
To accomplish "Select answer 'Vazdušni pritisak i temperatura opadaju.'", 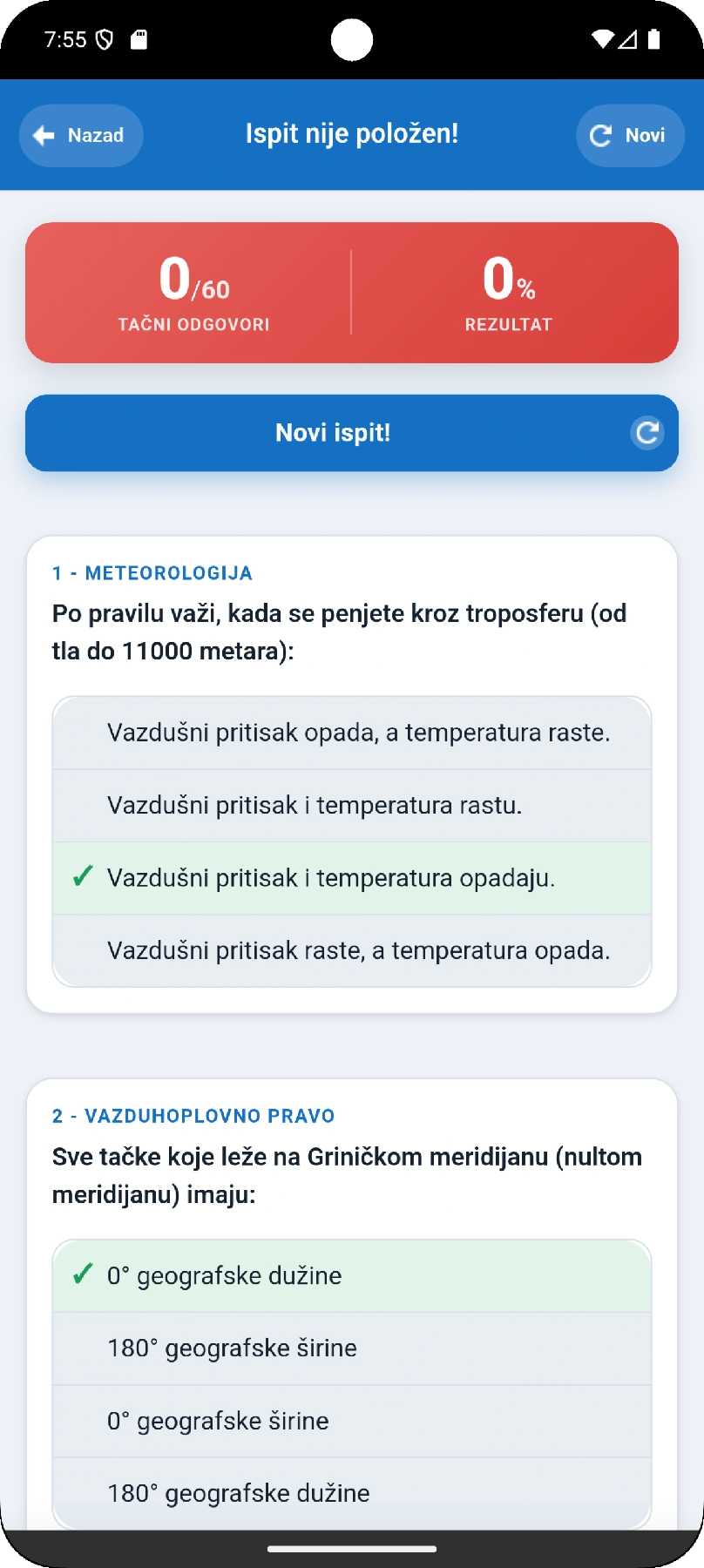I will coord(352,878).
